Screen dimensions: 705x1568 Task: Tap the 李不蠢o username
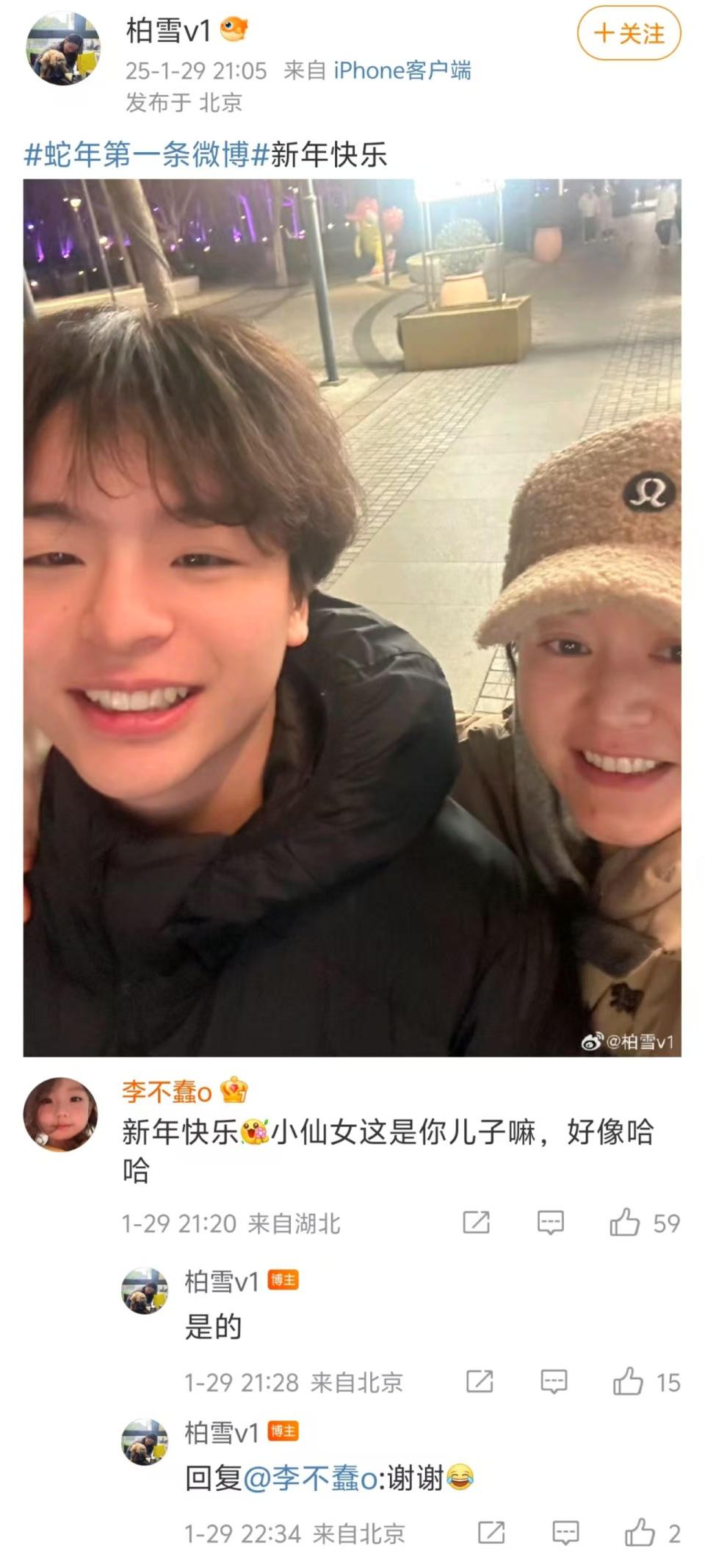(x=167, y=1092)
